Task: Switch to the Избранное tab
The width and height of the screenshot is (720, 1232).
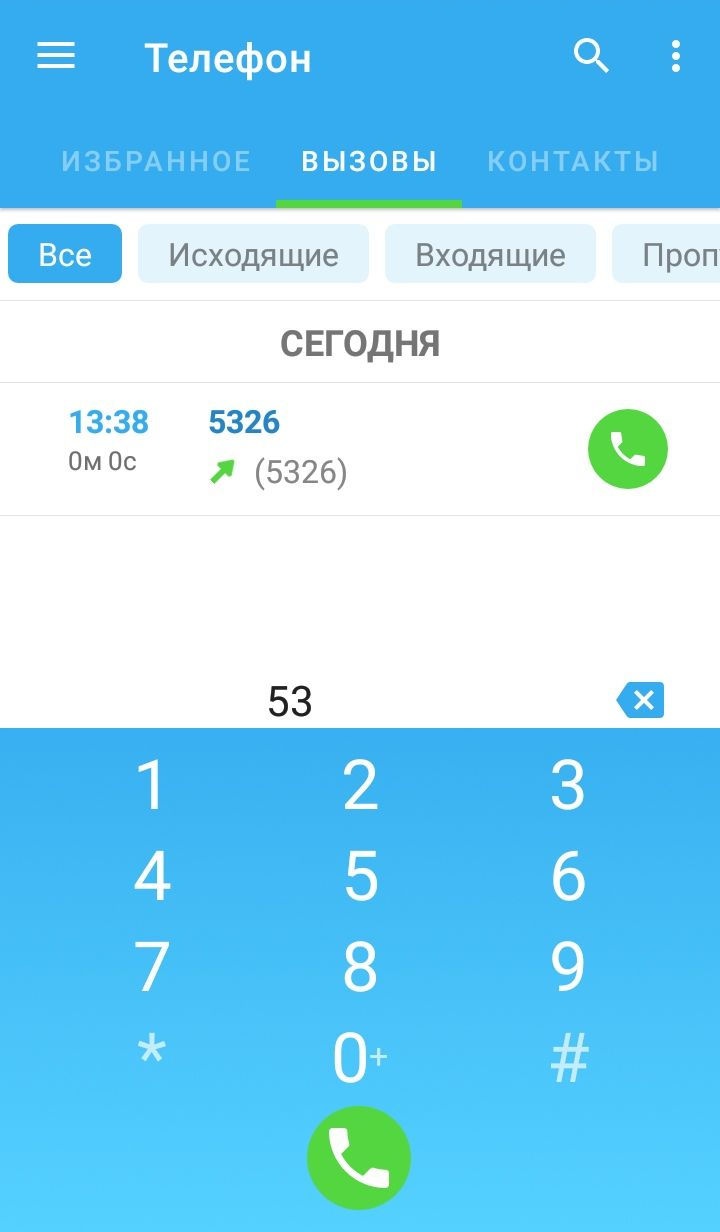Action: tap(156, 161)
